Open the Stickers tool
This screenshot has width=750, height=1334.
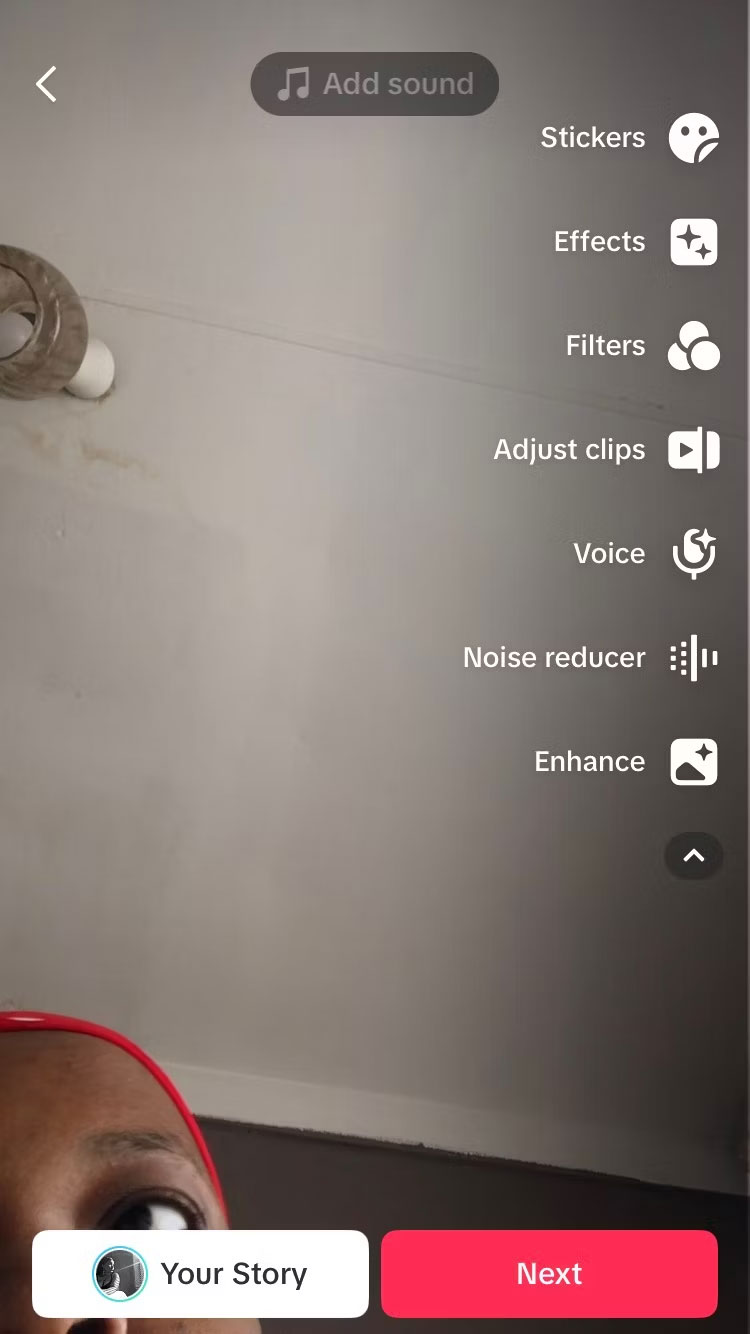693,138
